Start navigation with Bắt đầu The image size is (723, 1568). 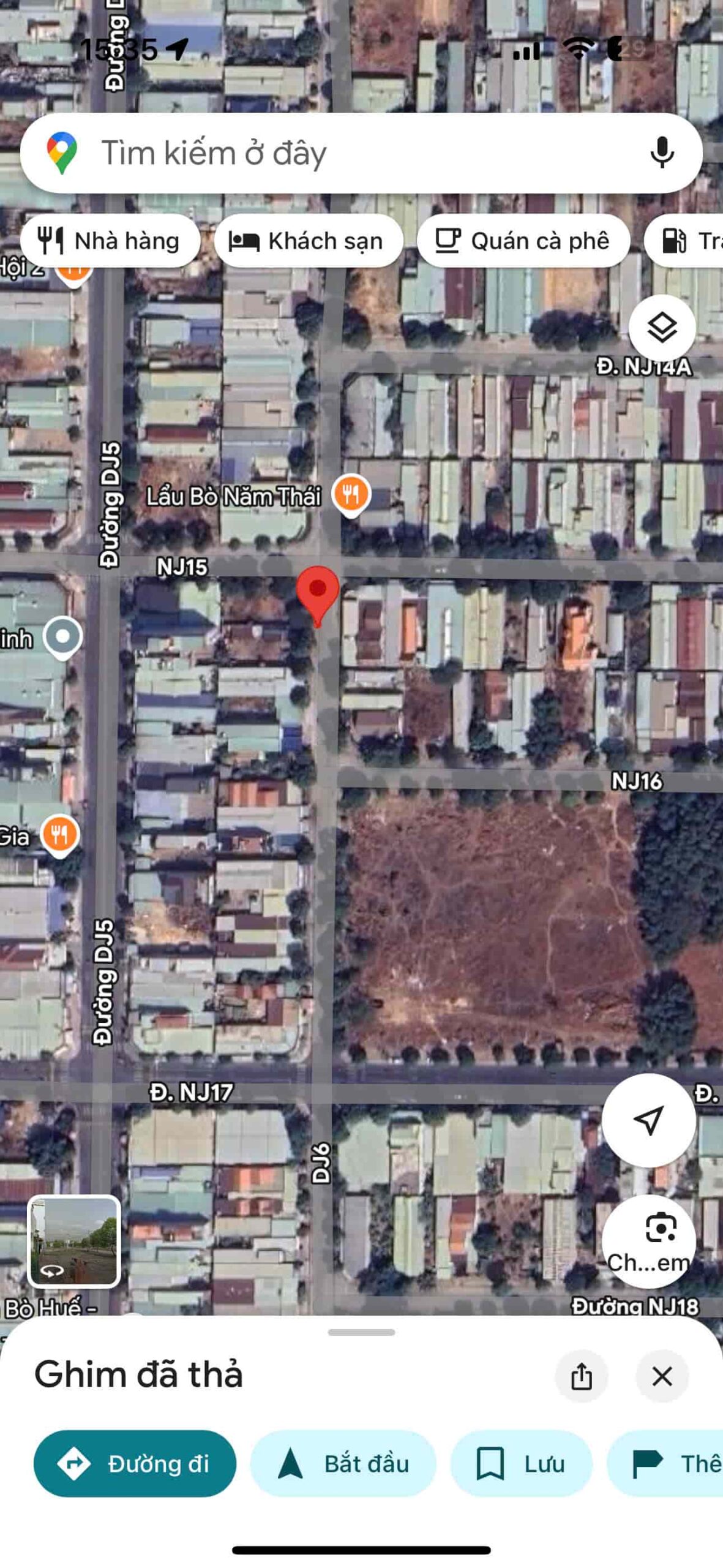[343, 1463]
